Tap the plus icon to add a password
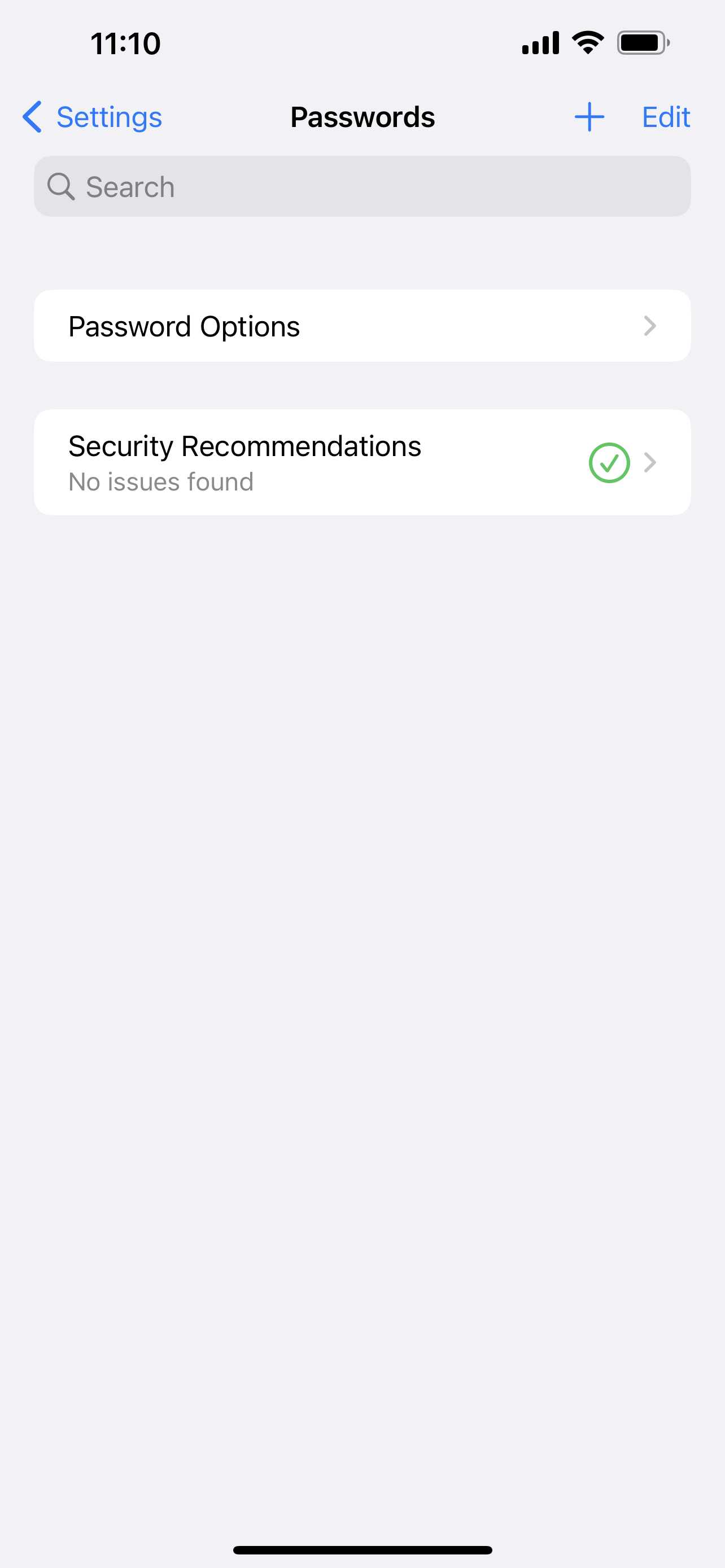Image resolution: width=725 pixels, height=1568 pixels. tap(589, 116)
